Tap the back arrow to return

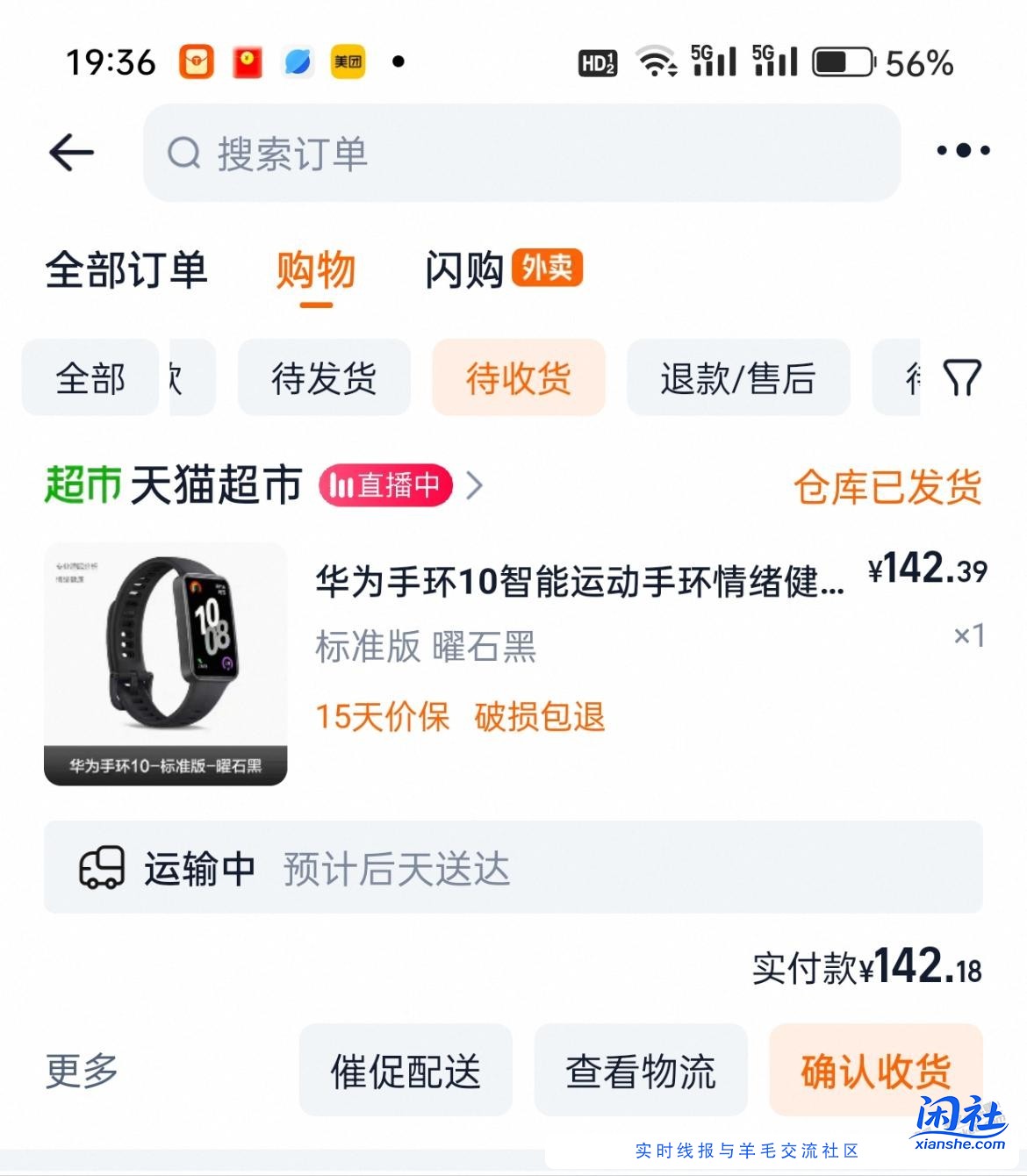pos(70,153)
